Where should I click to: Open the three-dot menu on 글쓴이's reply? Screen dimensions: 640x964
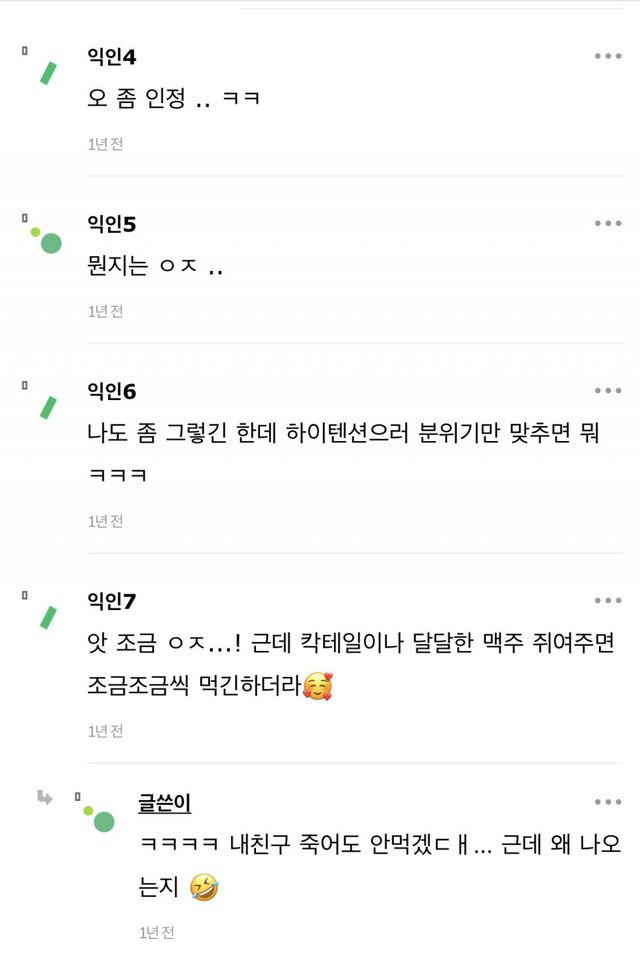(607, 802)
